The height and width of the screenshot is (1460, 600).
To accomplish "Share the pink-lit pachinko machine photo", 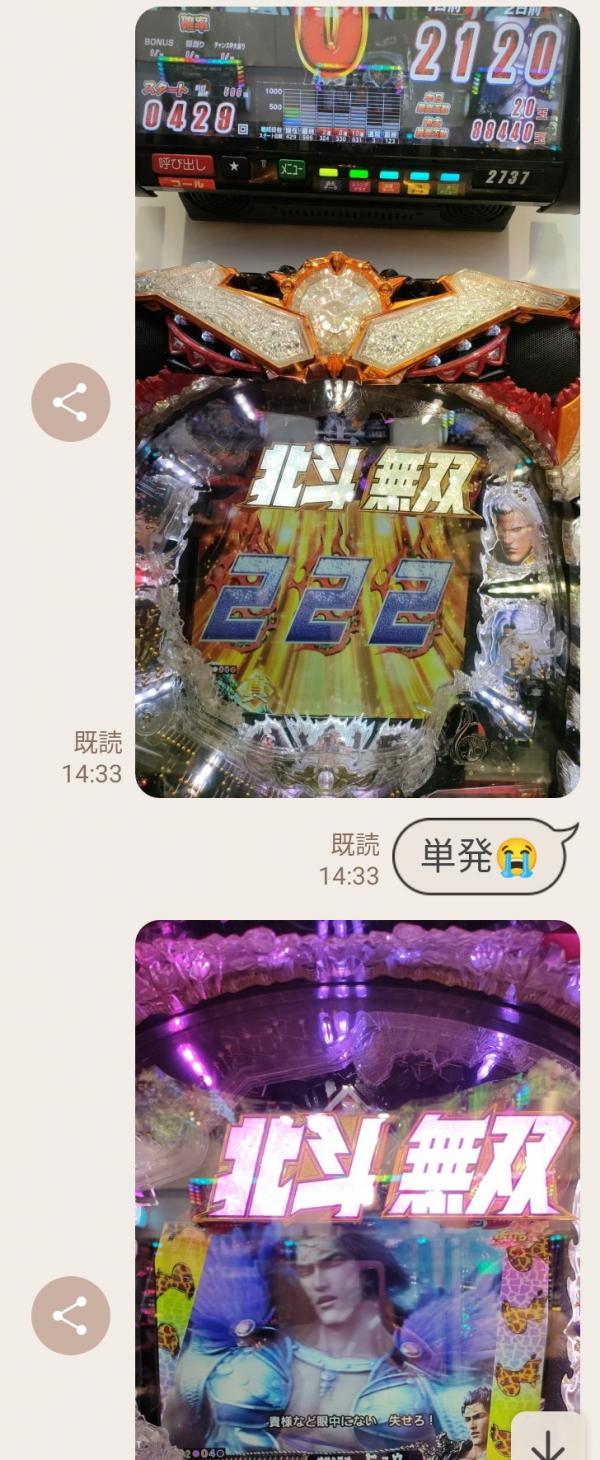I will pos(70,1315).
